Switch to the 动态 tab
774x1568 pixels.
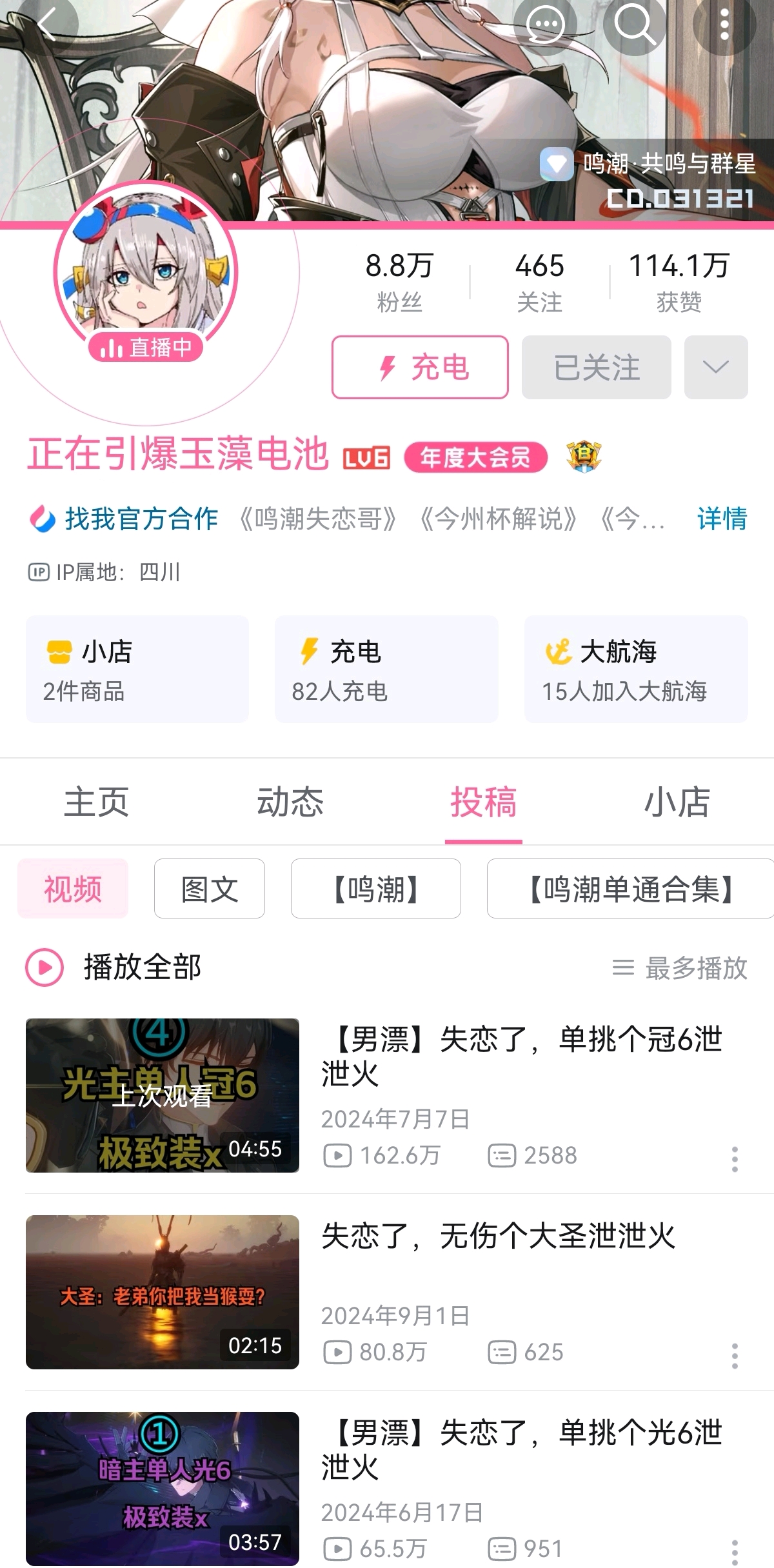point(290,802)
